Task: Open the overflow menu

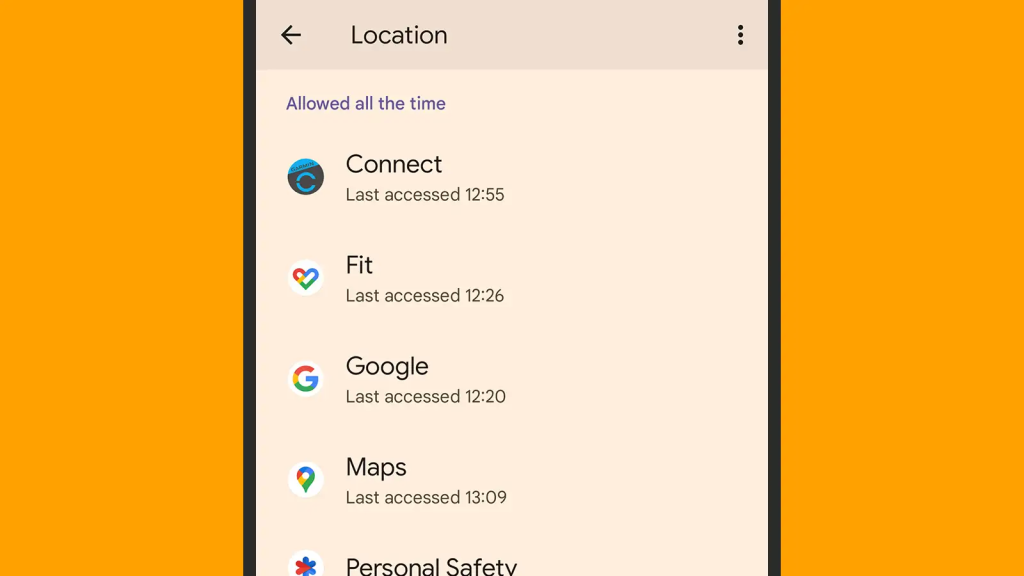Action: coord(740,35)
